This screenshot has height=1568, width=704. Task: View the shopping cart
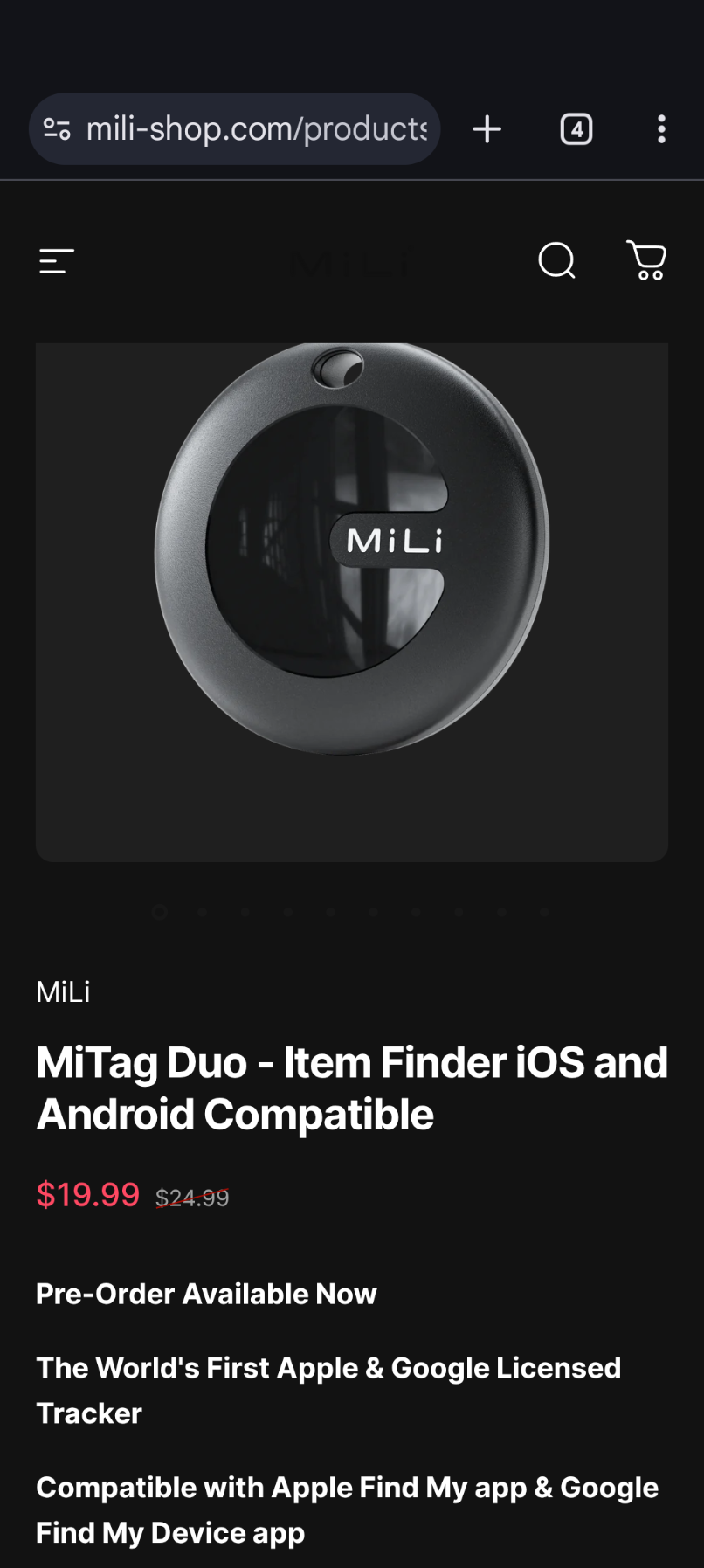pos(647,260)
